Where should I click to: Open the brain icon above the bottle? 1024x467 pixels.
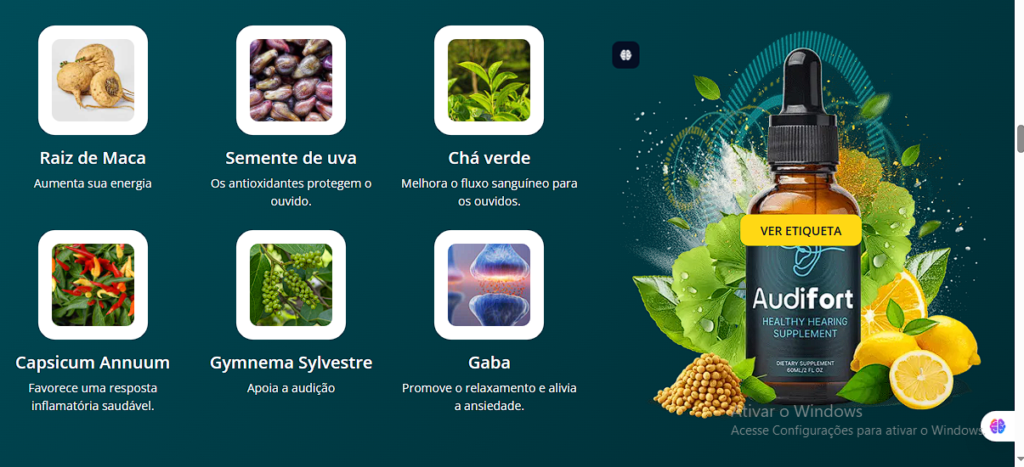[626, 54]
